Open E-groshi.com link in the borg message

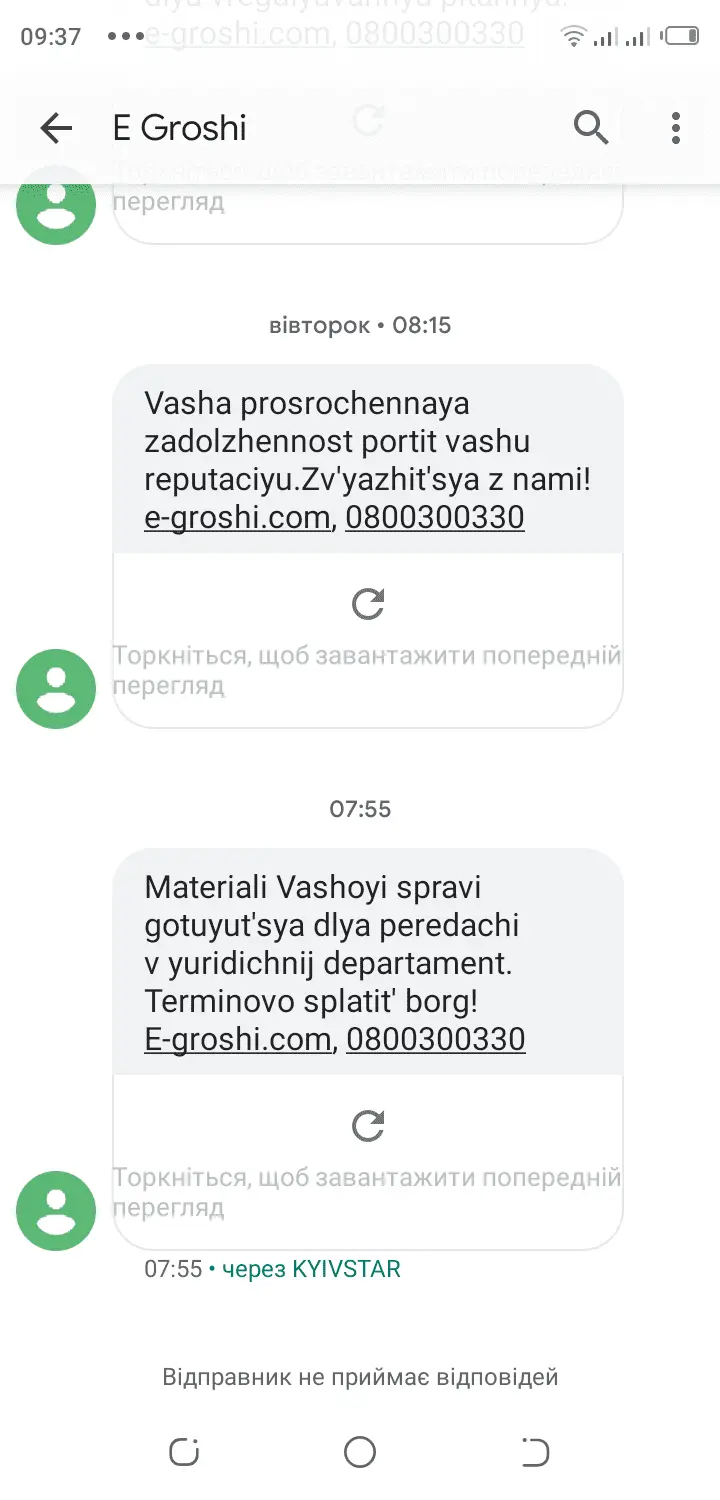click(237, 1040)
